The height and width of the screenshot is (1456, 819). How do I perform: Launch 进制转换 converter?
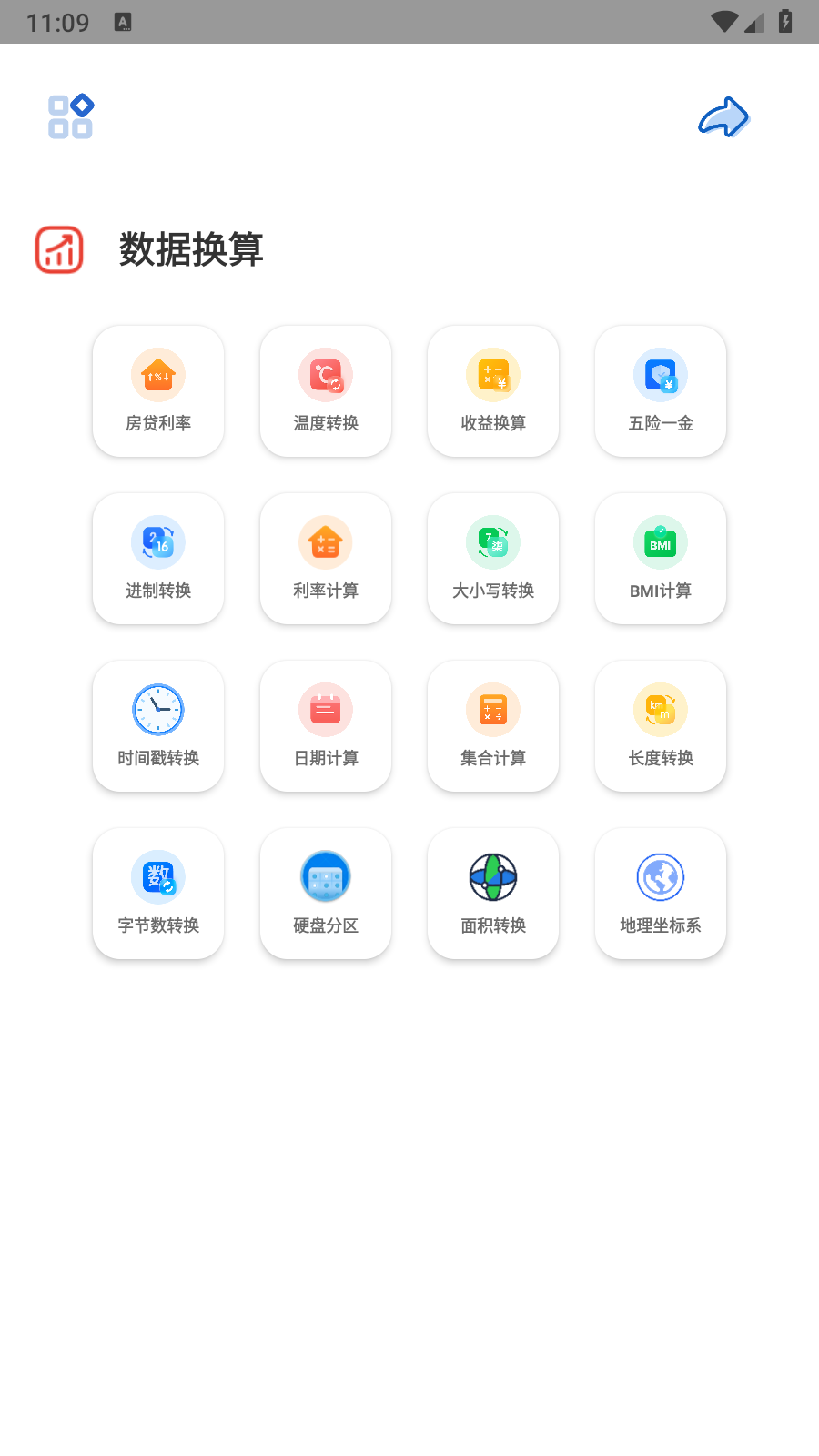[158, 559]
